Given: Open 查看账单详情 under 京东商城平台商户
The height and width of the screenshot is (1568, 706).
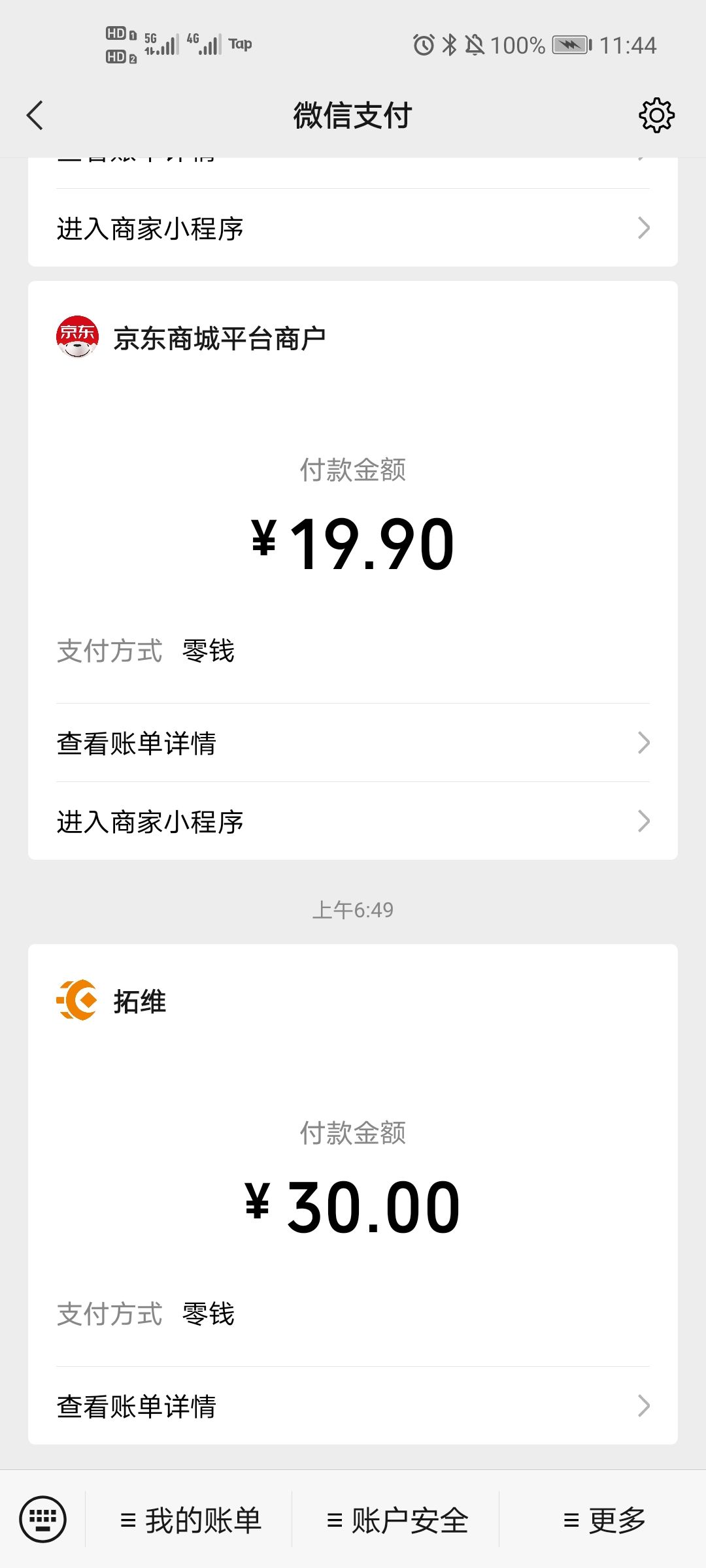Looking at the screenshot, I should (x=353, y=743).
